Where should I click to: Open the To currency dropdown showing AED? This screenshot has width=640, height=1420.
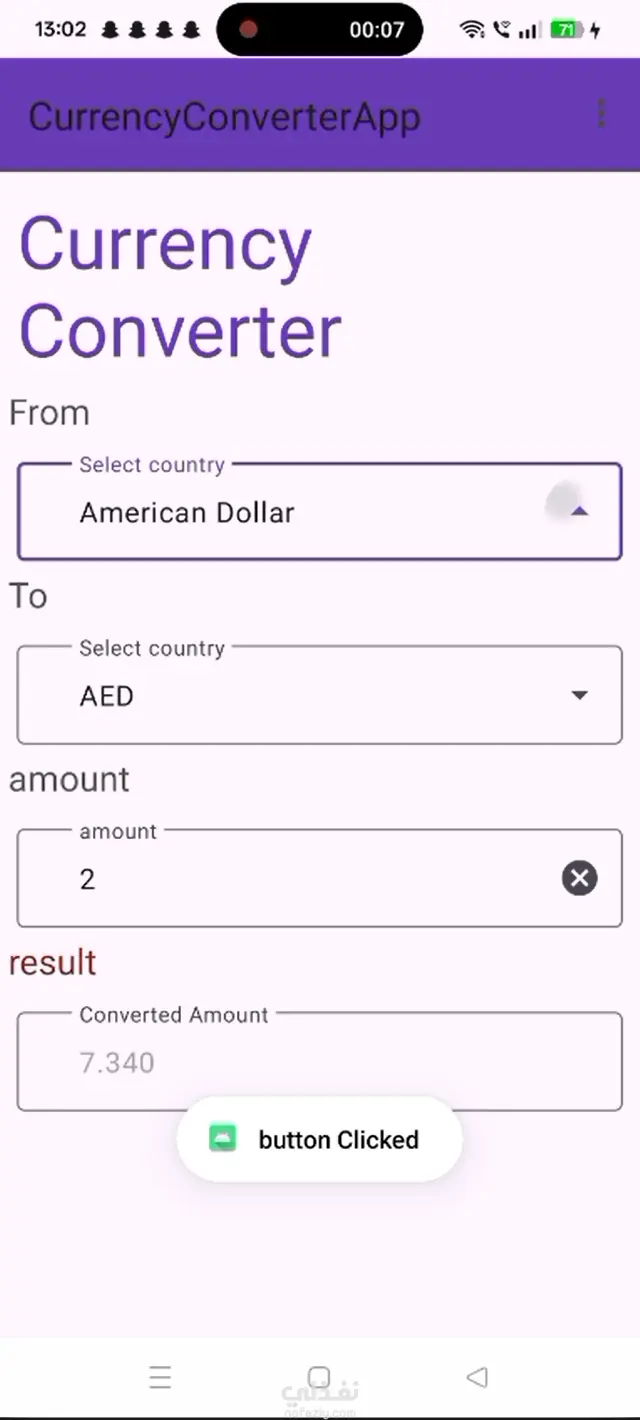tap(578, 695)
